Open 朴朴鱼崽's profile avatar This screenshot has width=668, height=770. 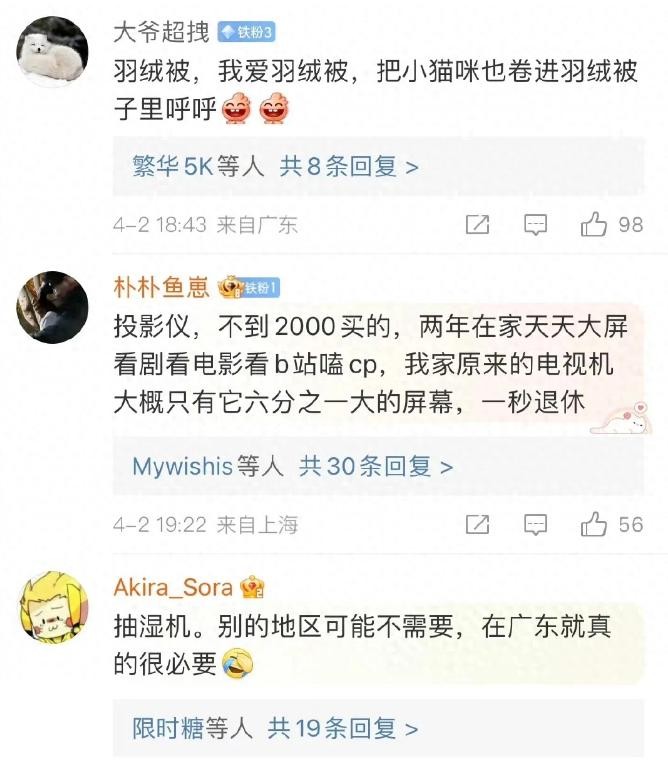[x=53, y=308]
